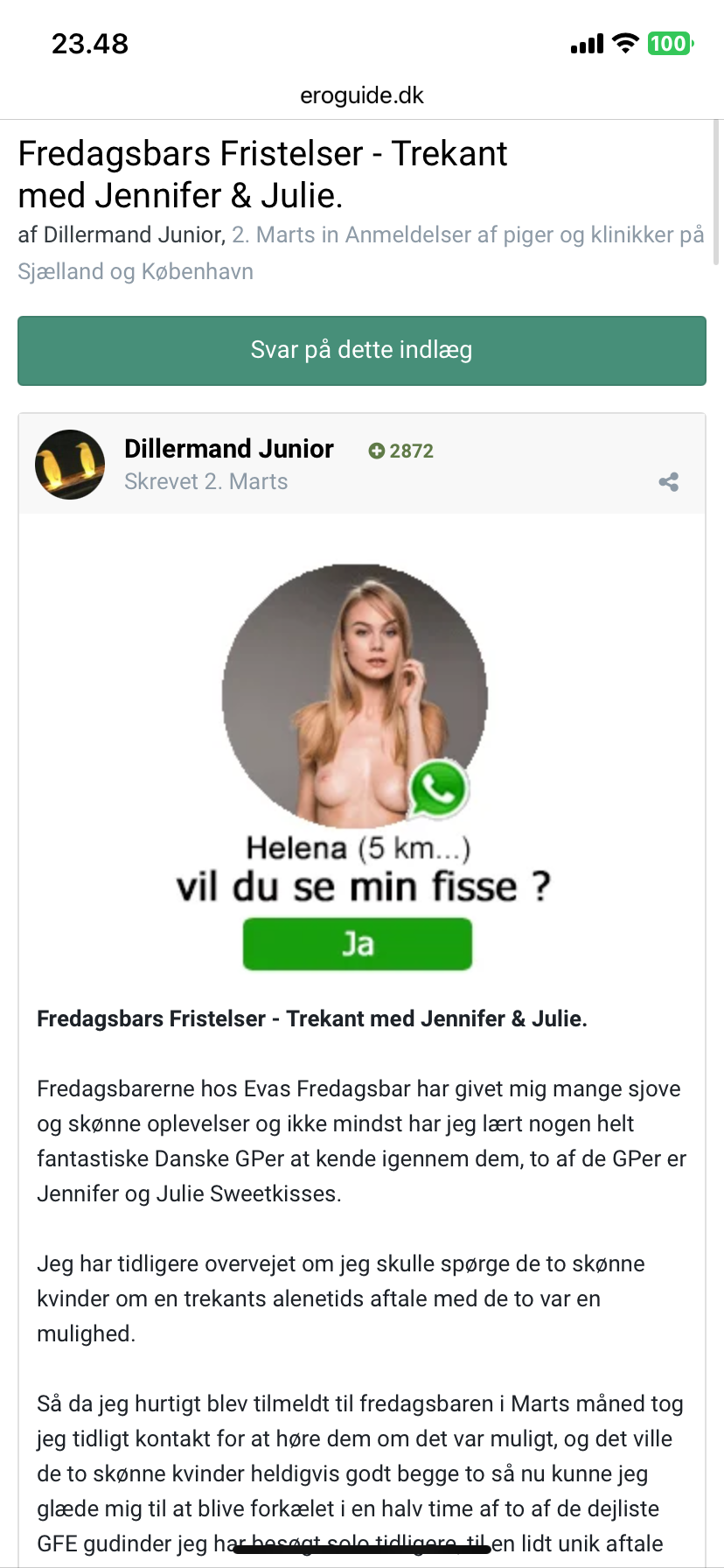Tap the eroguide.dk address bar
Image resolution: width=724 pixels, height=1568 pixels.
[361, 95]
